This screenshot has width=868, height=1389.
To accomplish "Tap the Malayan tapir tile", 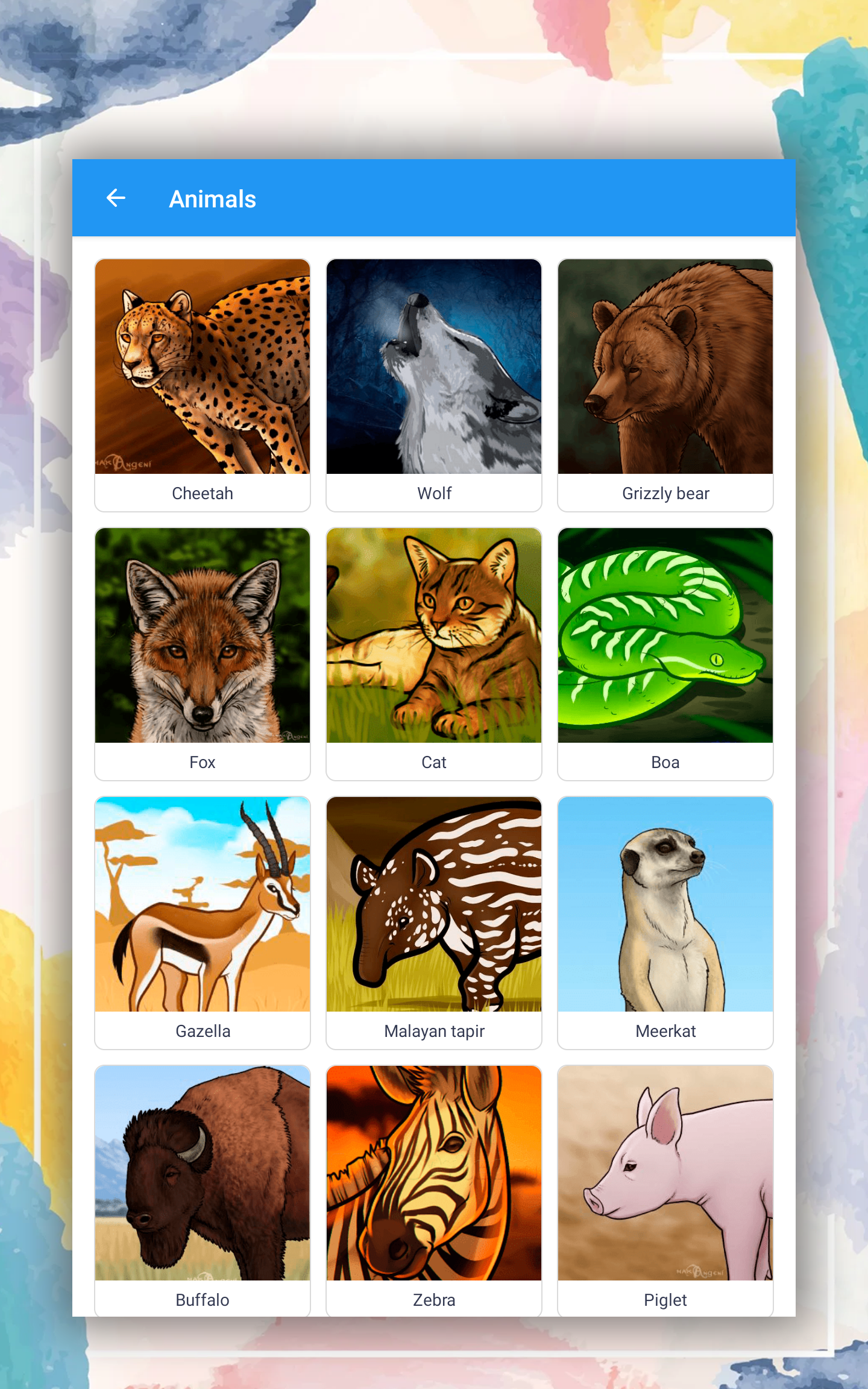I will point(434,923).
